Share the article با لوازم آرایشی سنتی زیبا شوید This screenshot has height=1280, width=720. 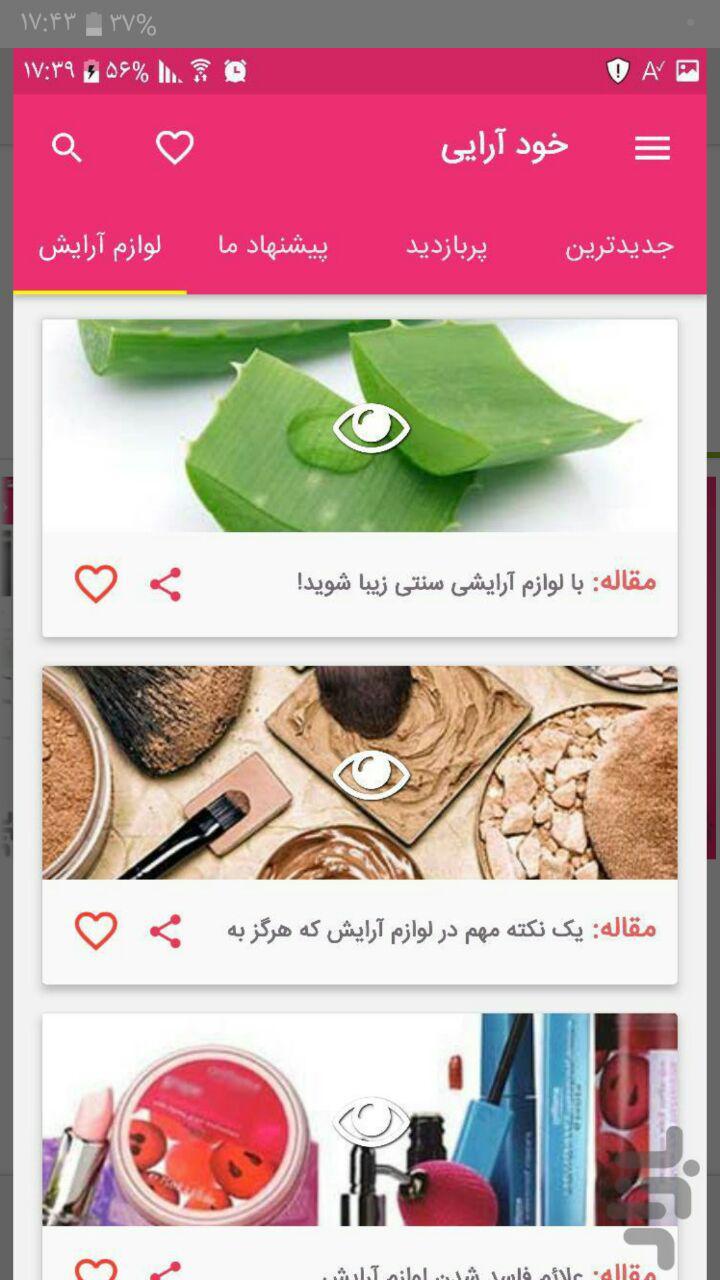(166, 584)
